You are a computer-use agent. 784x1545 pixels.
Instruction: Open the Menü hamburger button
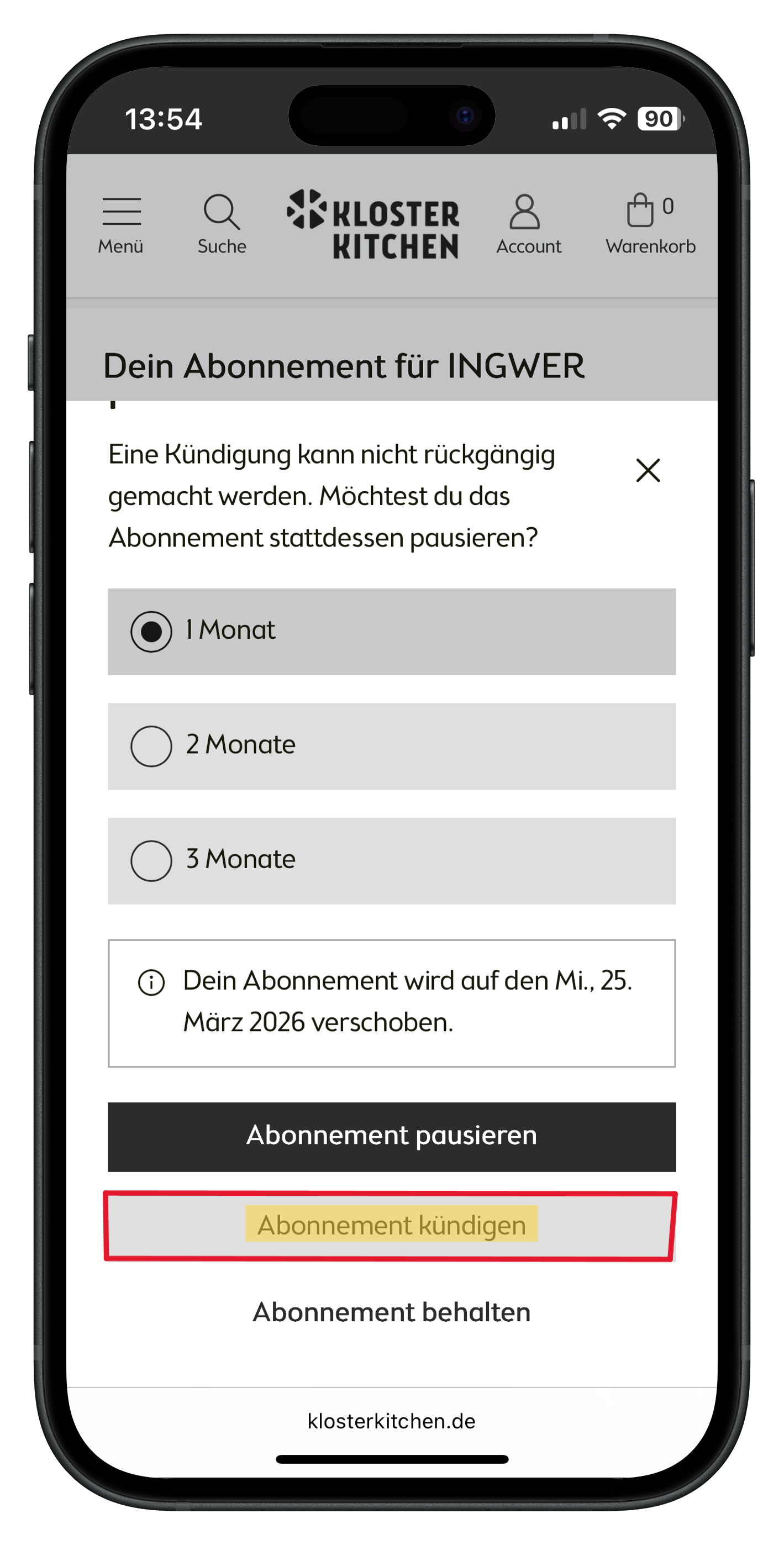tap(121, 224)
